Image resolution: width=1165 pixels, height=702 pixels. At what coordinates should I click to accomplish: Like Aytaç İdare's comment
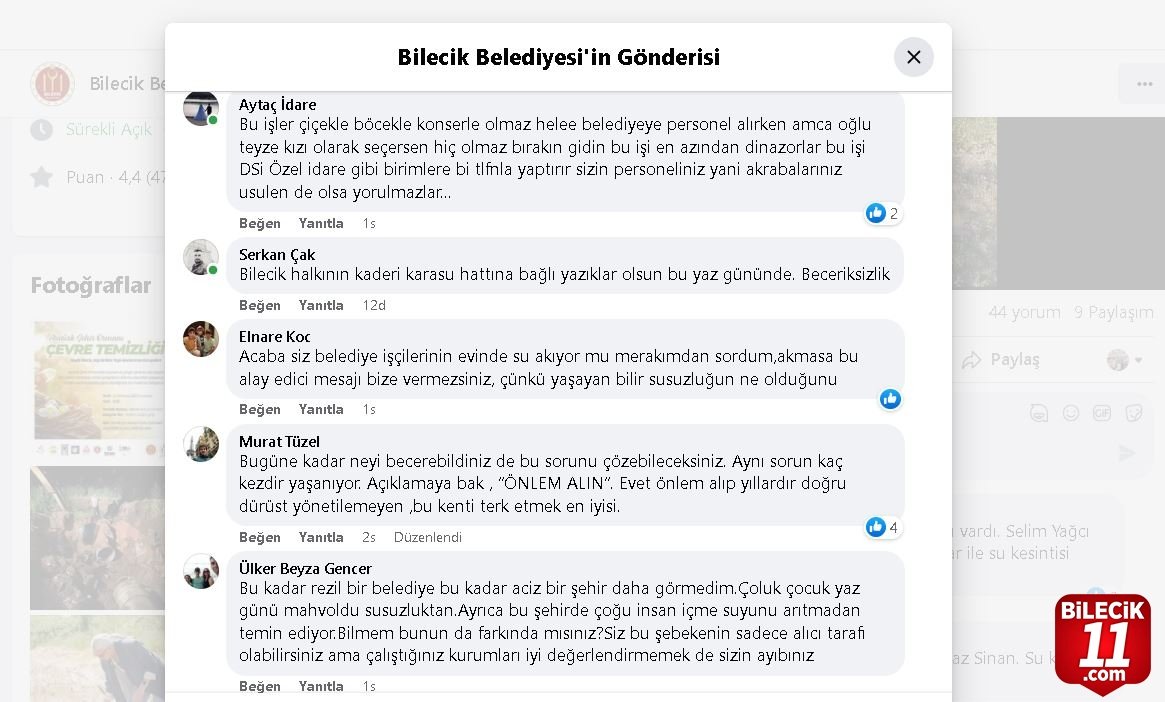(x=259, y=223)
